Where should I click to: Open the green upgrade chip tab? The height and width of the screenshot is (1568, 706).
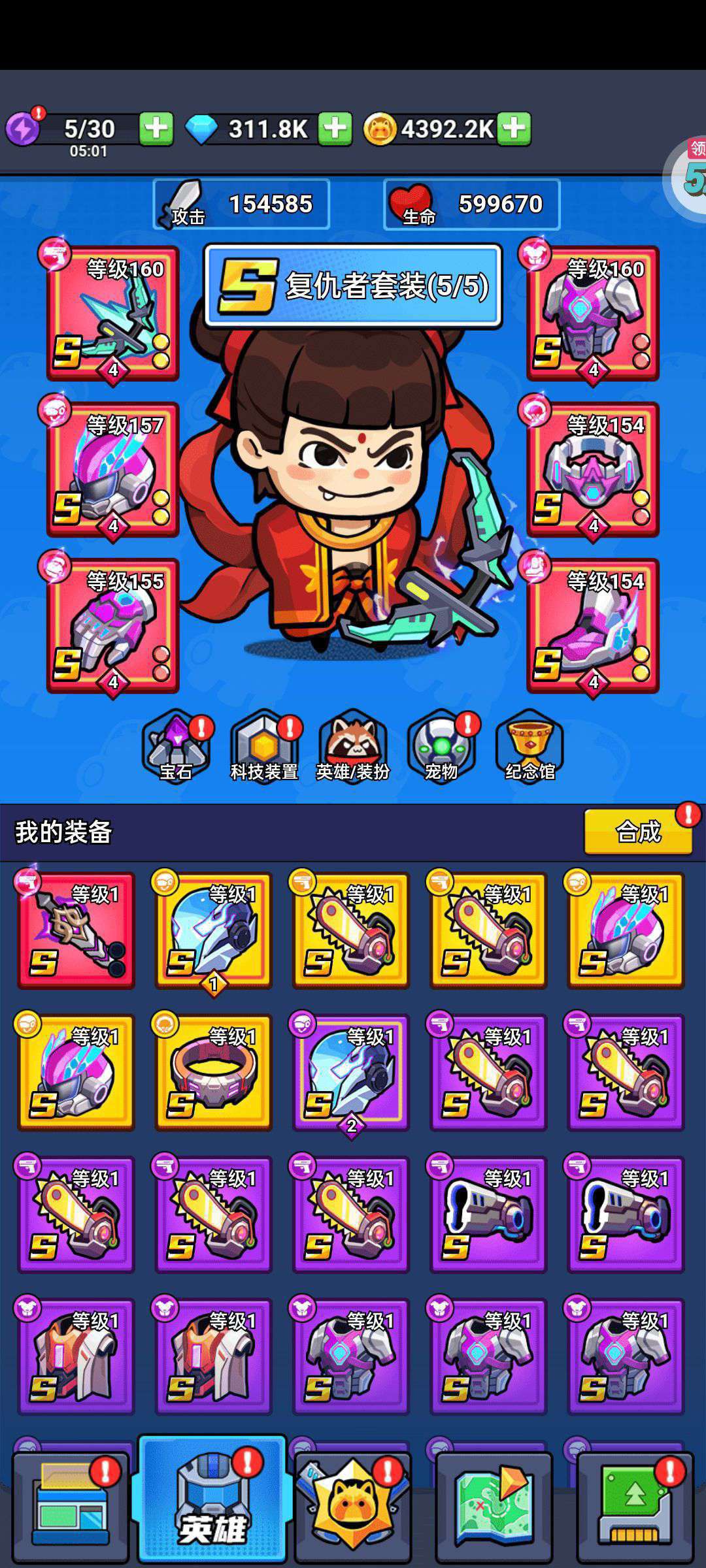(635, 1507)
